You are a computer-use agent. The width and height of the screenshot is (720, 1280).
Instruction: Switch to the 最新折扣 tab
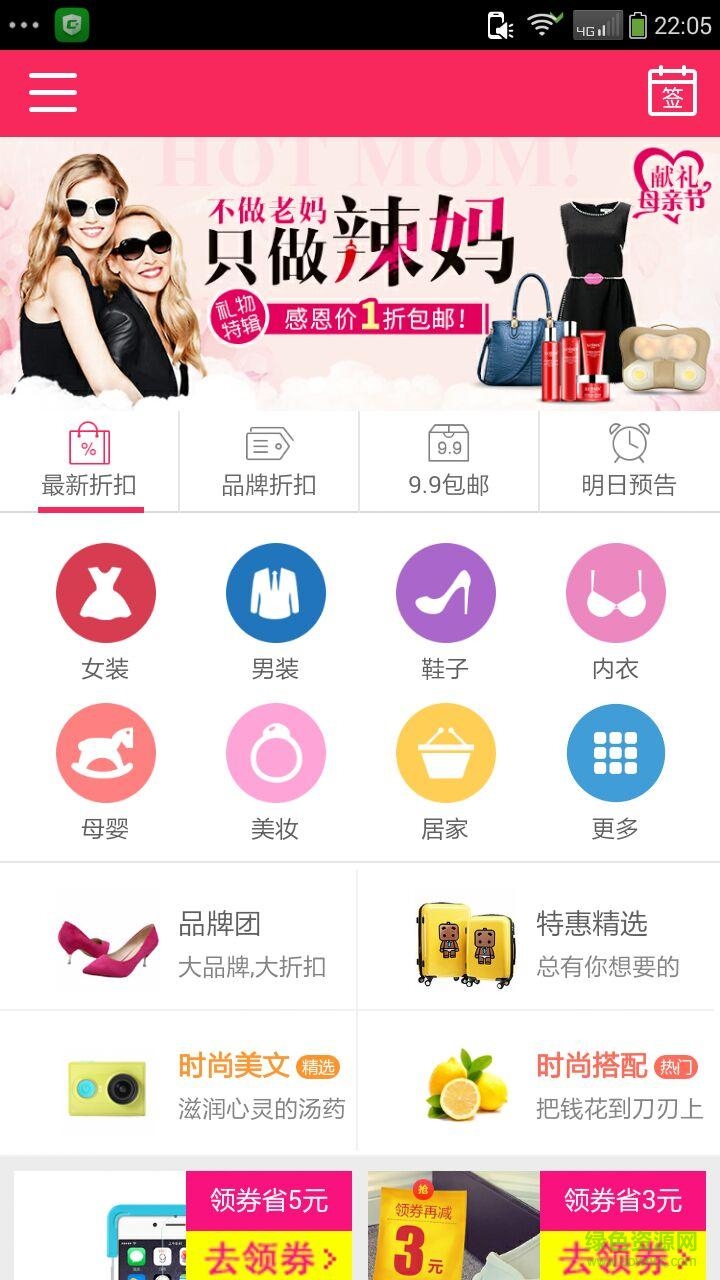point(90,462)
